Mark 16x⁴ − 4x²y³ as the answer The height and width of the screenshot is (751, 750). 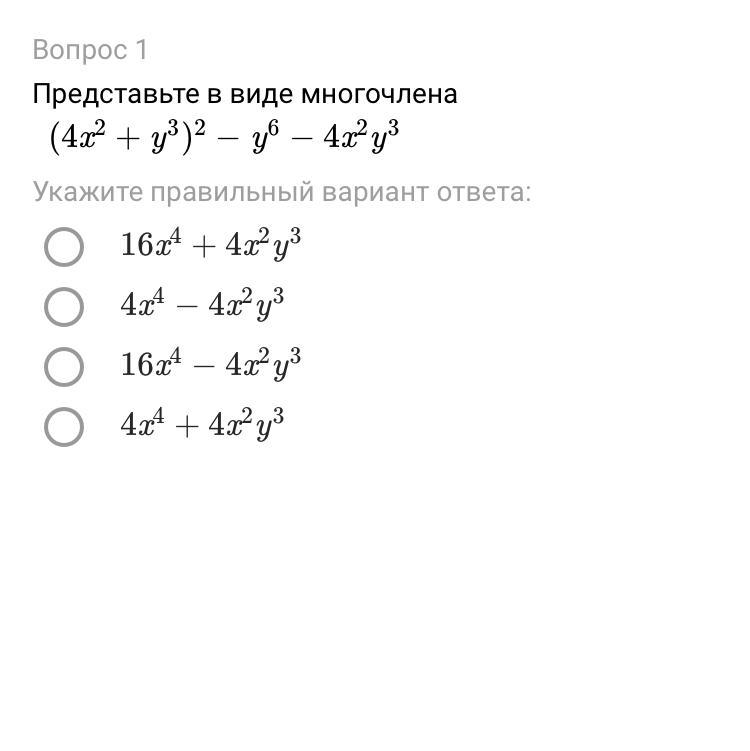[x=64, y=367]
